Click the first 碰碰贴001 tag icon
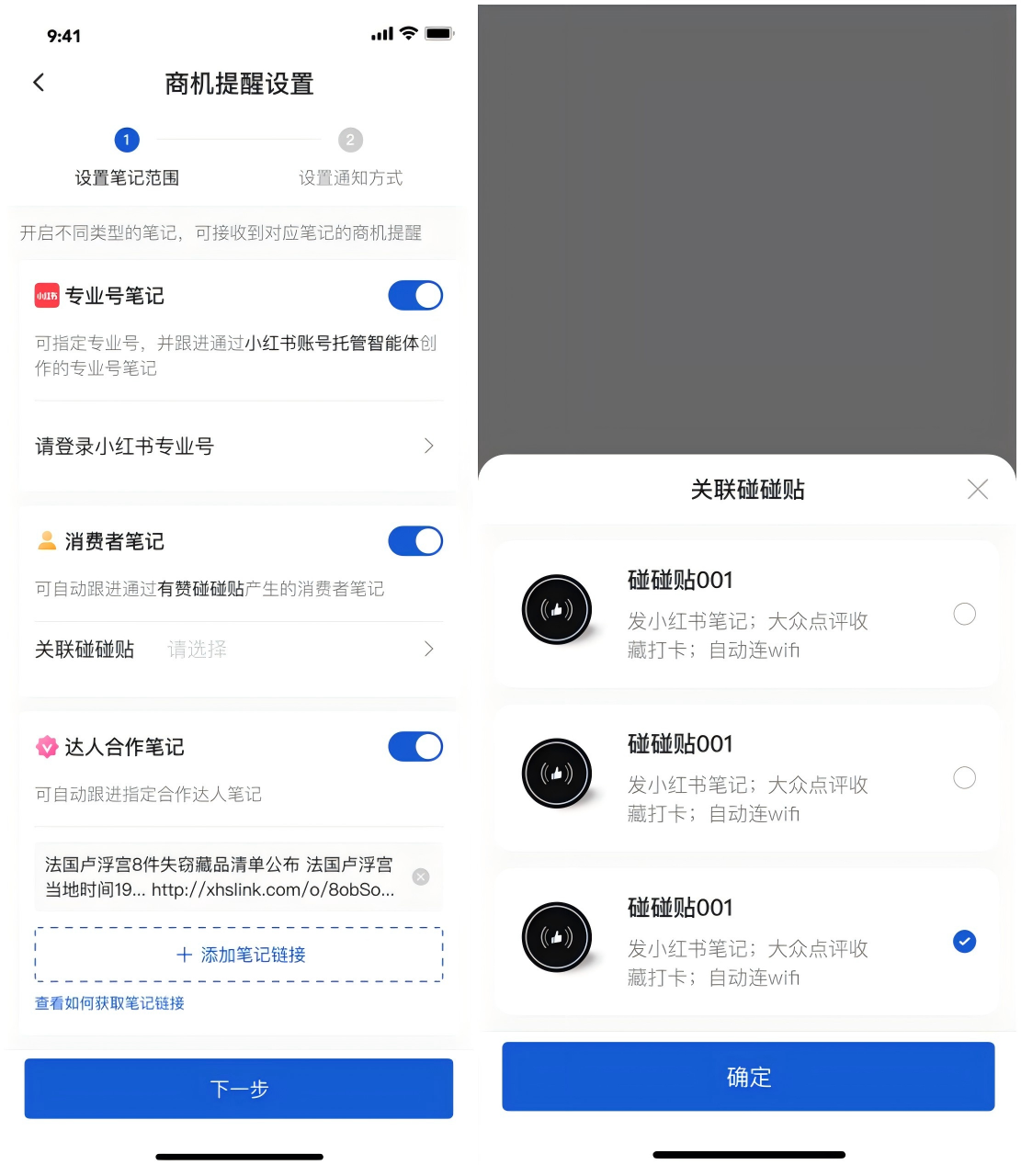The image size is (1021, 1176). (x=556, y=609)
